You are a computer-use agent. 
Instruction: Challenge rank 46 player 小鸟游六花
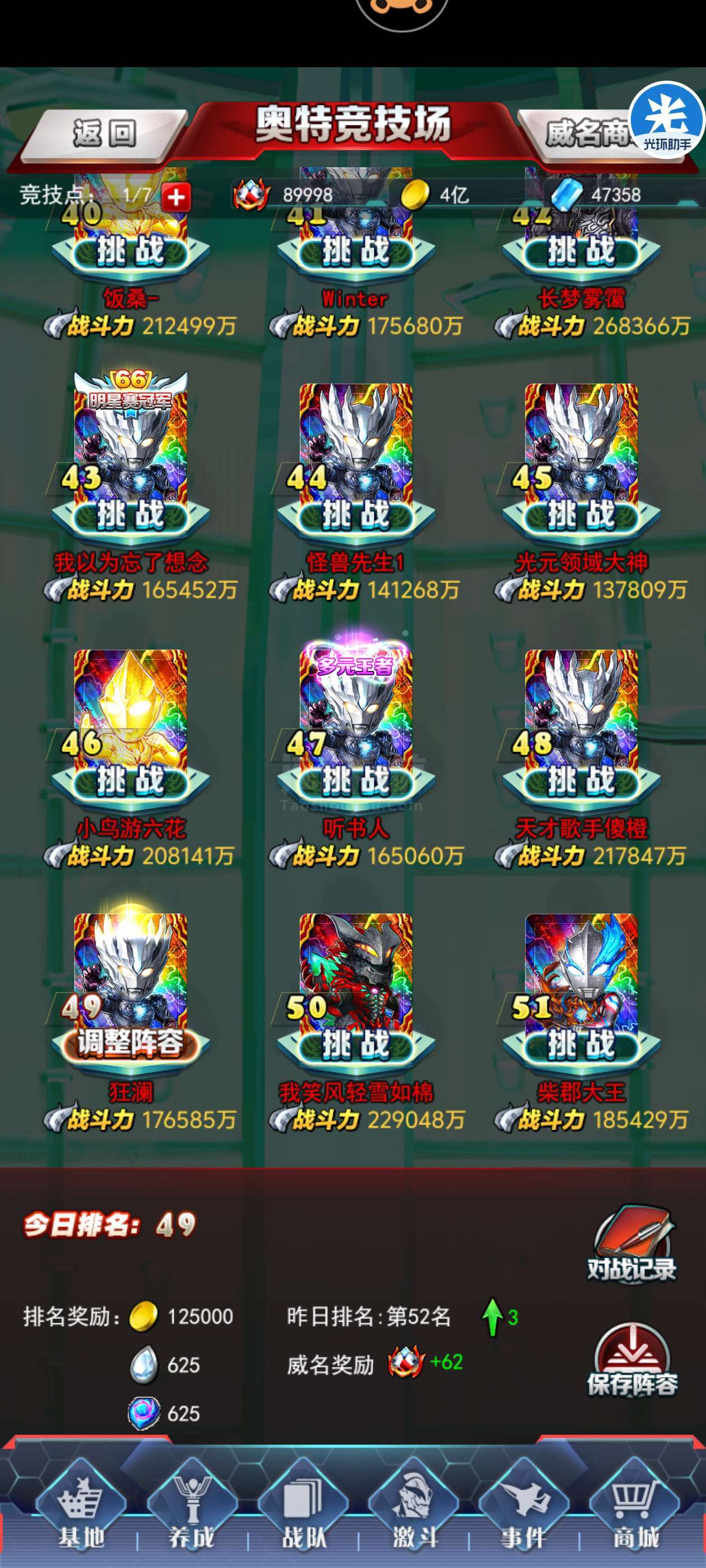131,780
